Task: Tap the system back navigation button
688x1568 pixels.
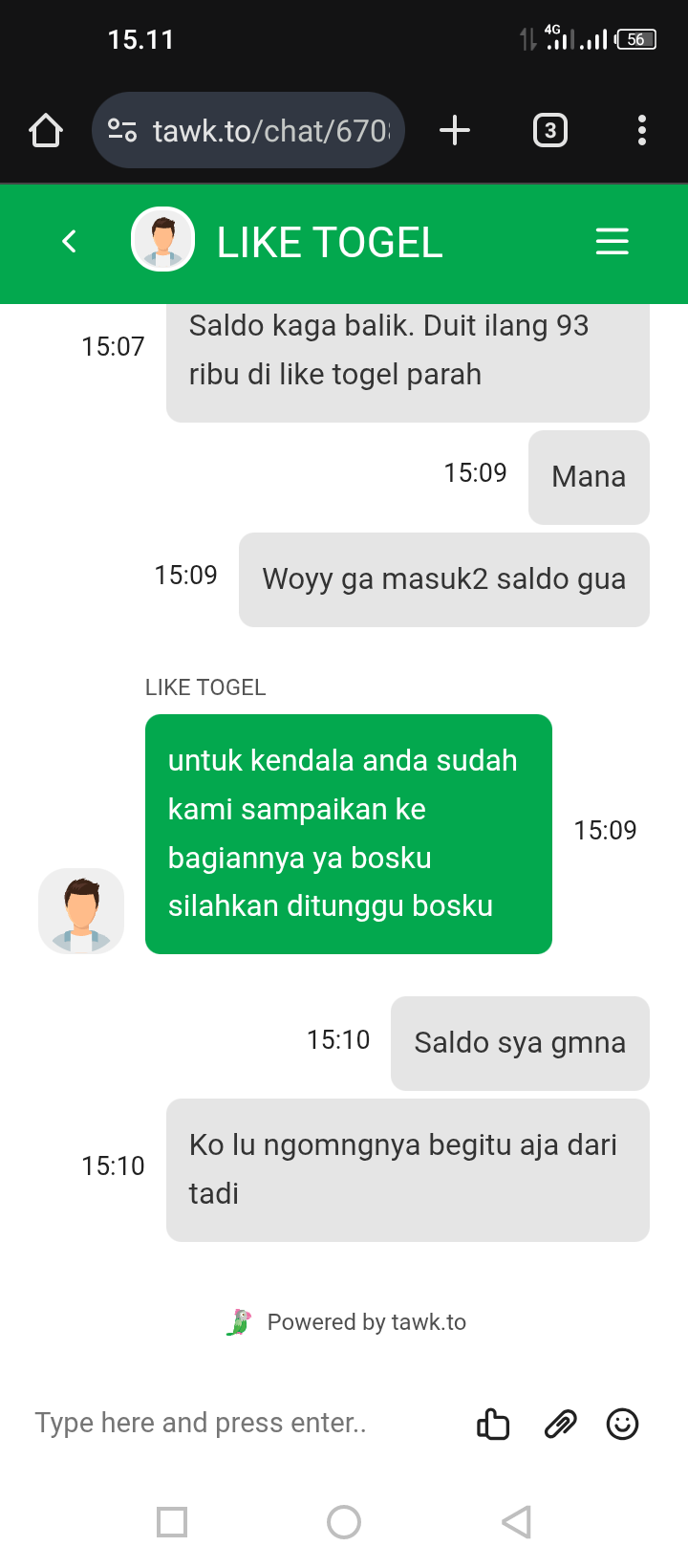Action: pyautogui.click(x=516, y=1521)
